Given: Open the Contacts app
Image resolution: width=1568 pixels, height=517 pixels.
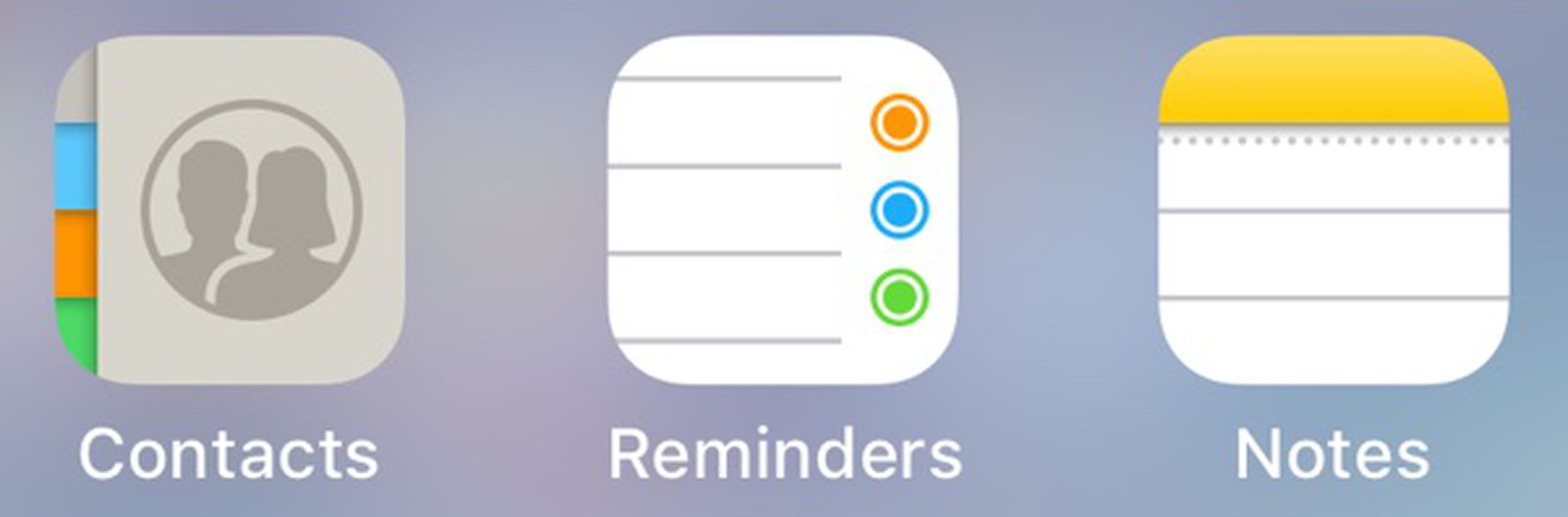Looking at the screenshot, I should (229, 210).
